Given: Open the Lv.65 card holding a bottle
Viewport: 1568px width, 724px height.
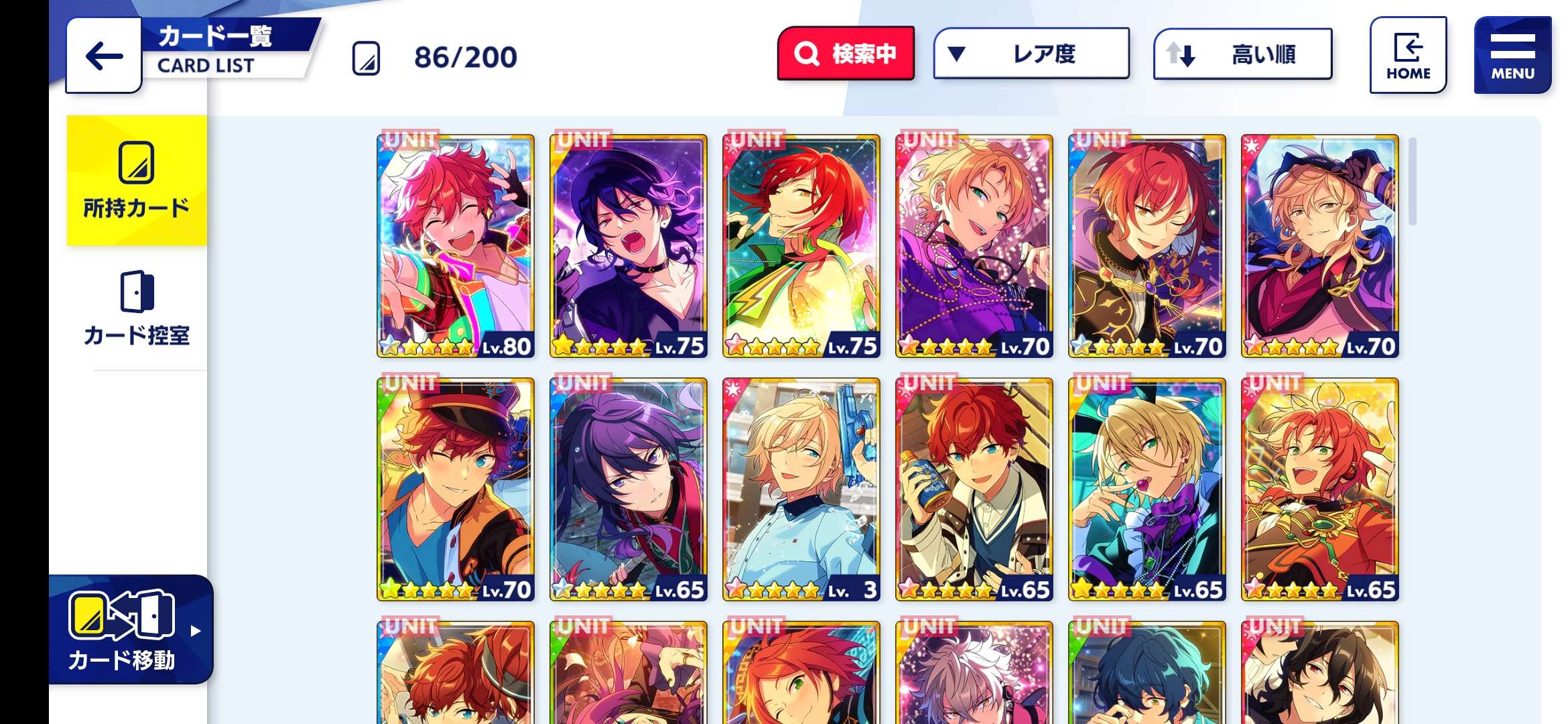Looking at the screenshot, I should click(974, 489).
